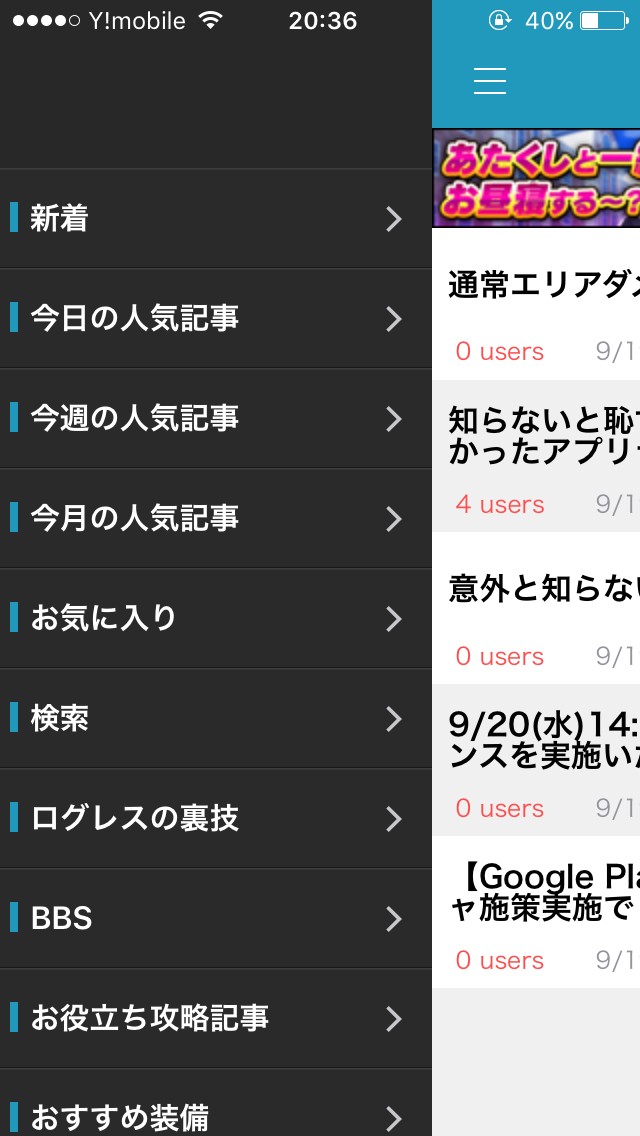Open ログレスの裏技
640x1136 pixels.
point(215,819)
